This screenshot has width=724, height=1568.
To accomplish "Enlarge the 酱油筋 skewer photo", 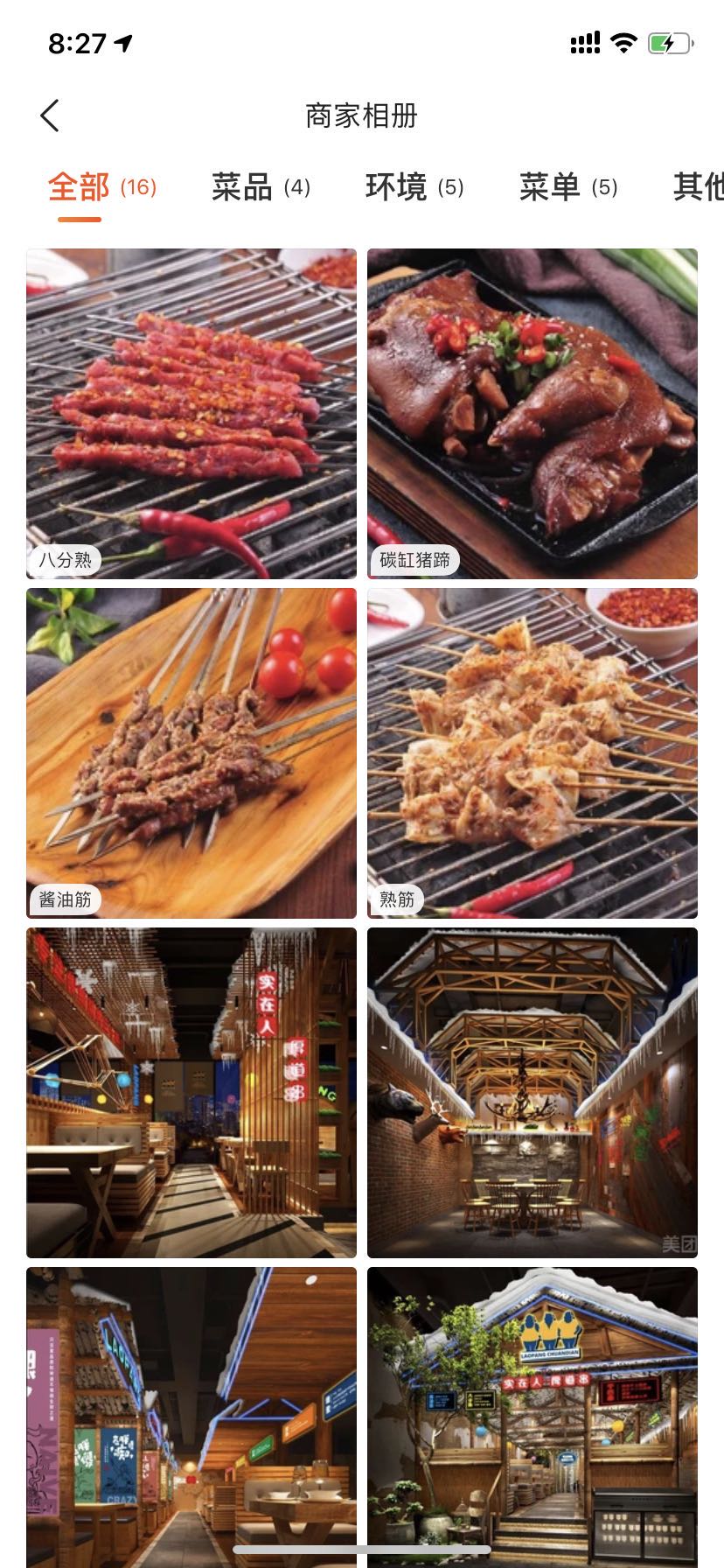I will tap(191, 752).
